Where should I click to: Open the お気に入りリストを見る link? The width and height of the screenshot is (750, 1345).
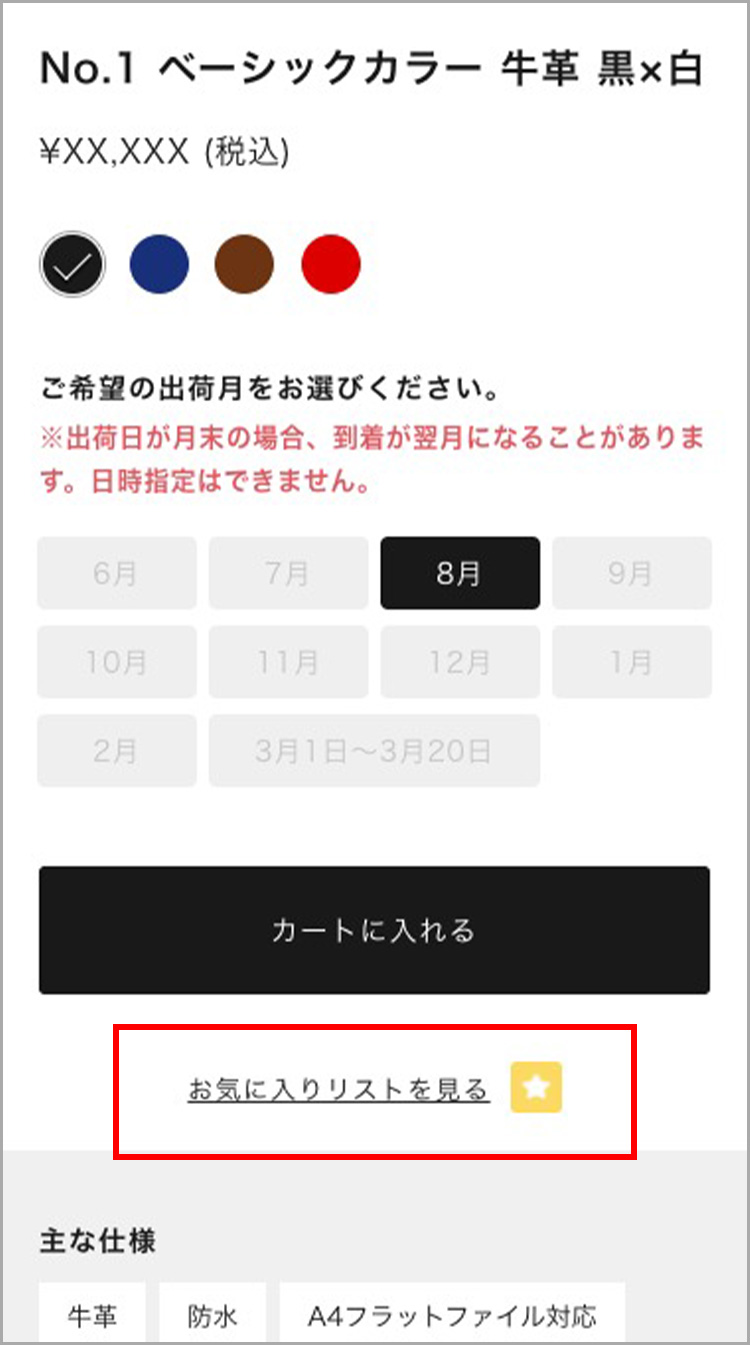pos(339,1089)
